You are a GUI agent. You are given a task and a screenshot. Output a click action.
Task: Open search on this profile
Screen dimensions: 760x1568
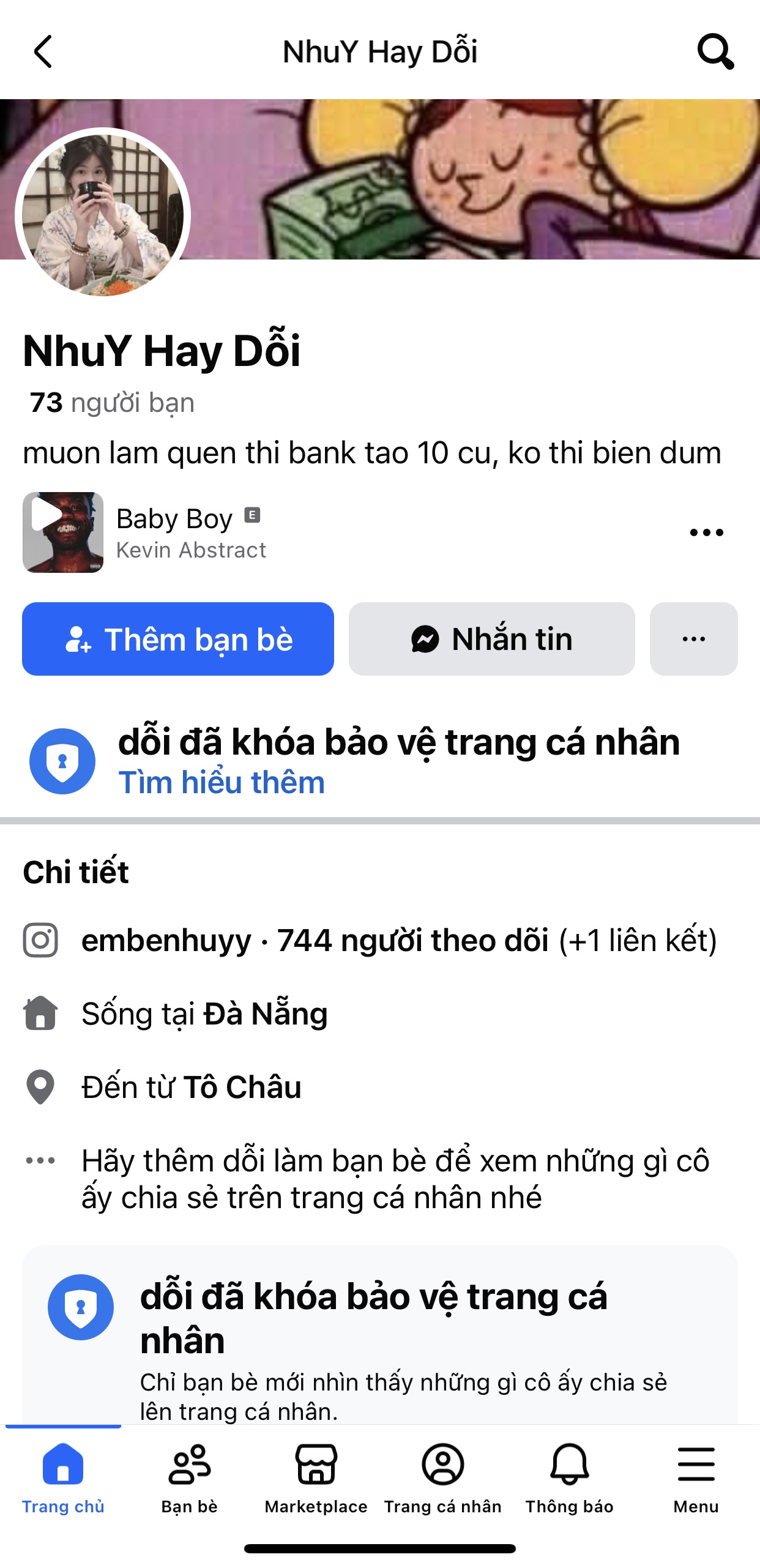(715, 51)
